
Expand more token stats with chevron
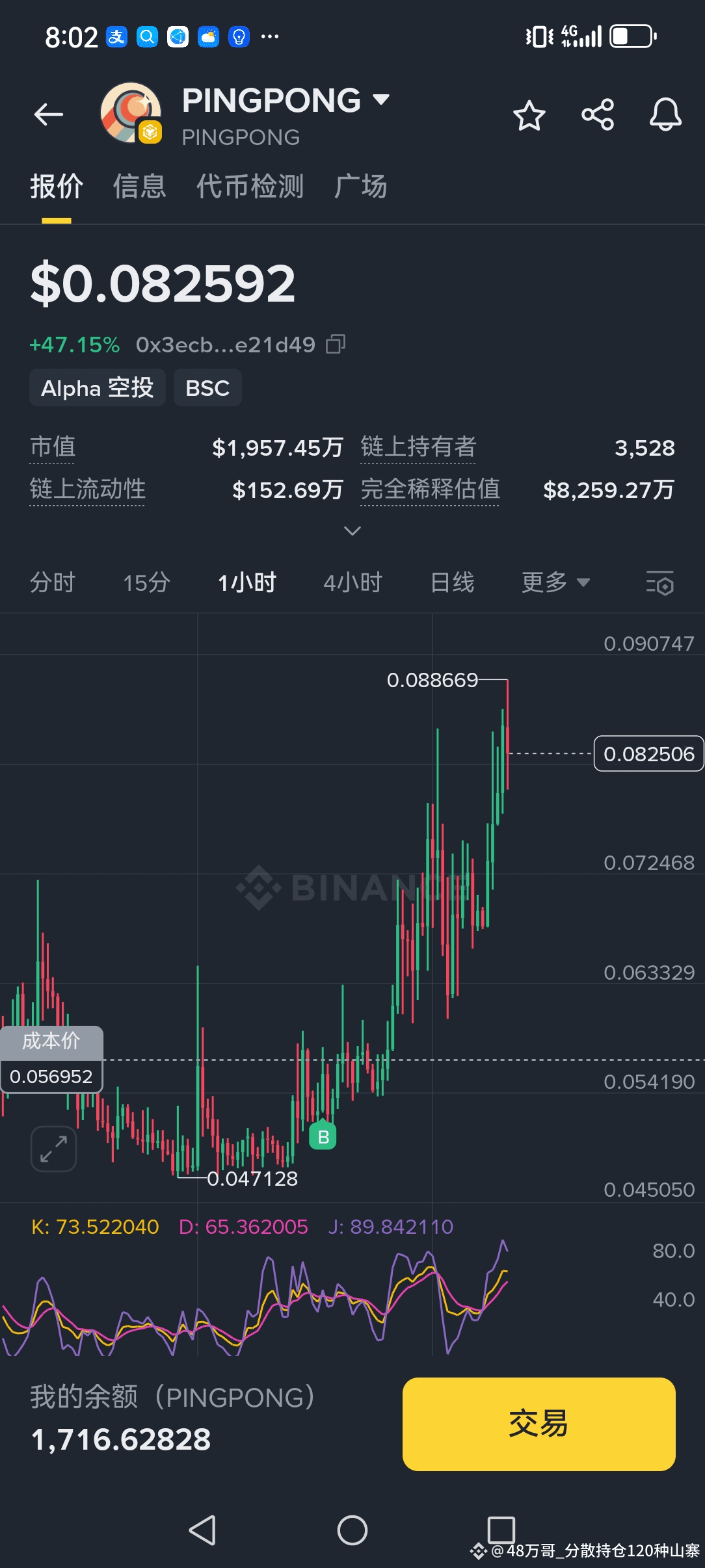(x=352, y=531)
